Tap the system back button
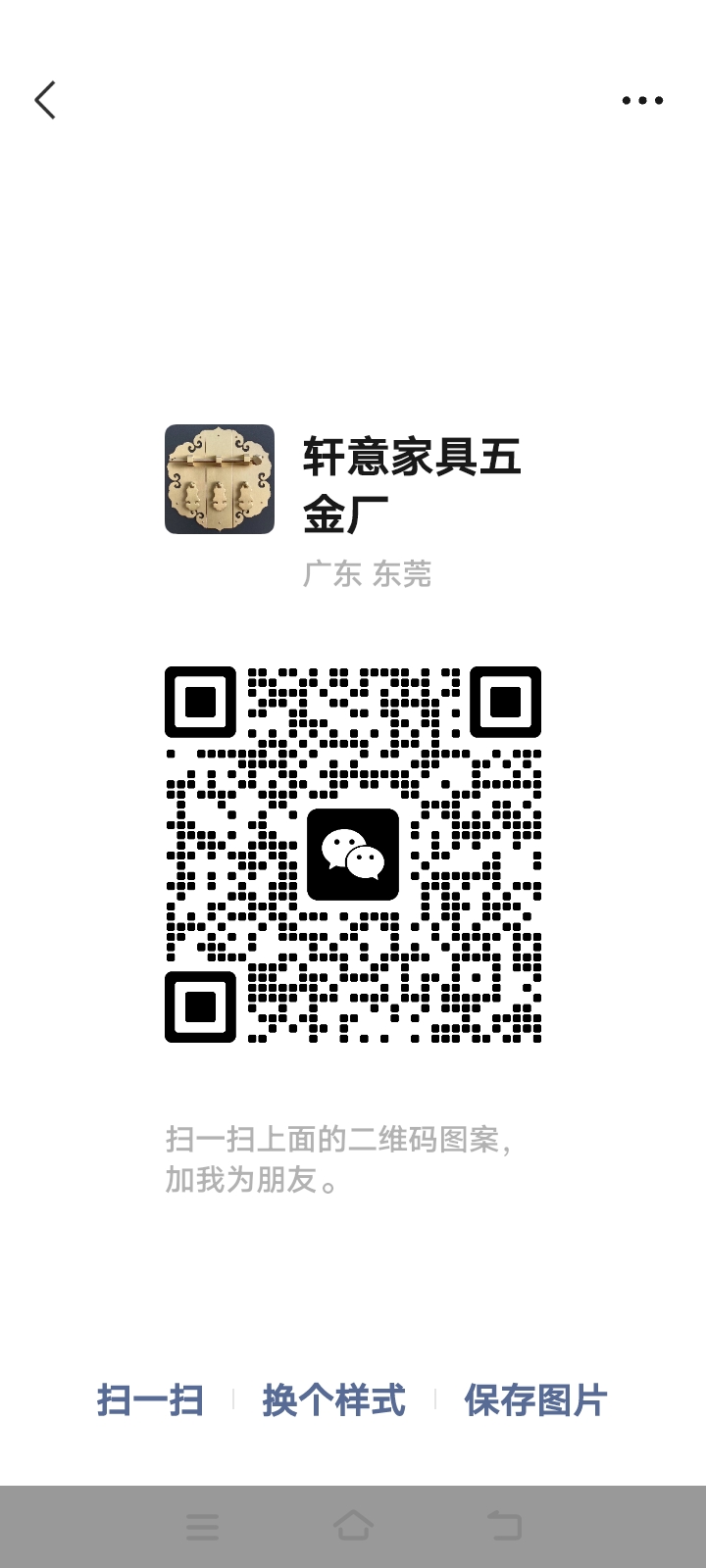The height and width of the screenshot is (1568, 706). [504, 1526]
